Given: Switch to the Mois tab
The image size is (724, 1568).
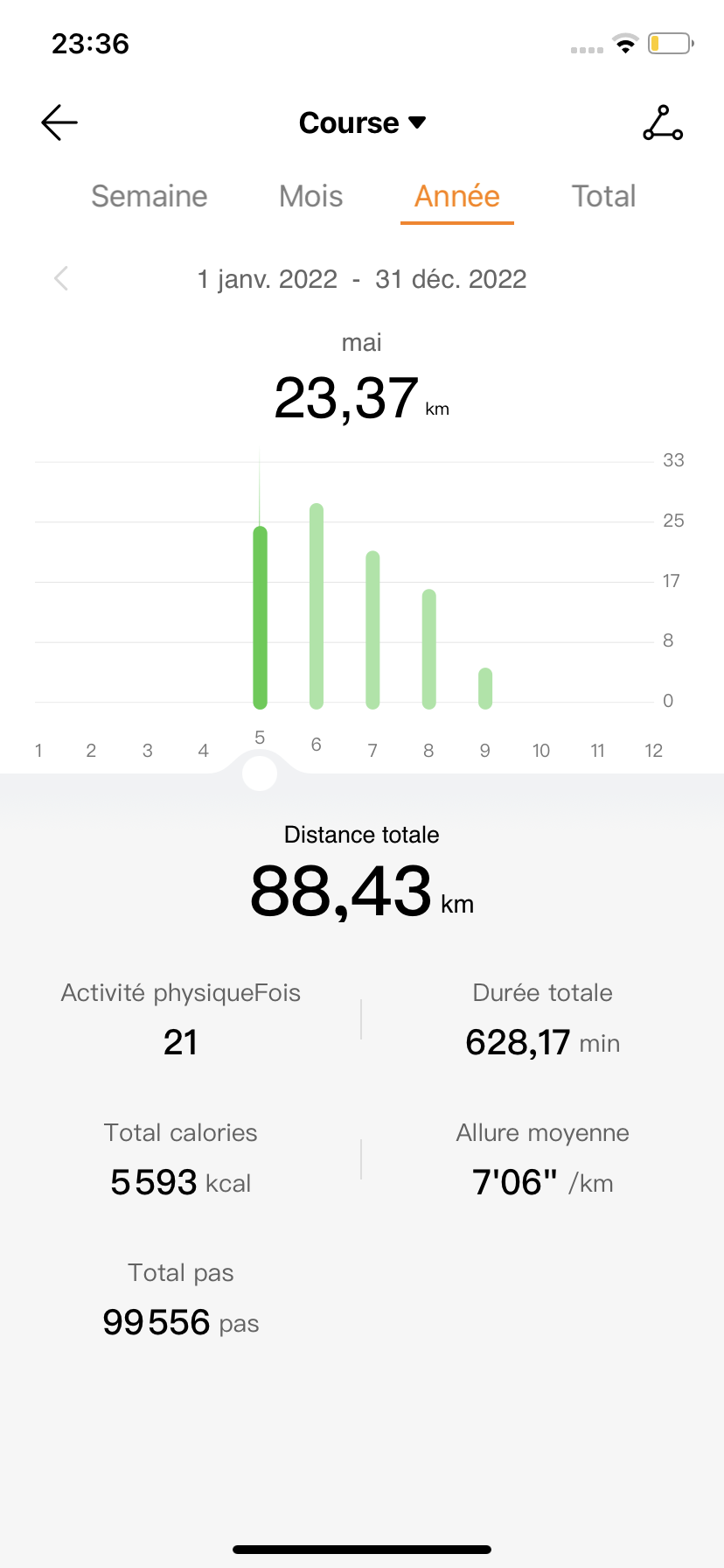Looking at the screenshot, I should point(310,197).
